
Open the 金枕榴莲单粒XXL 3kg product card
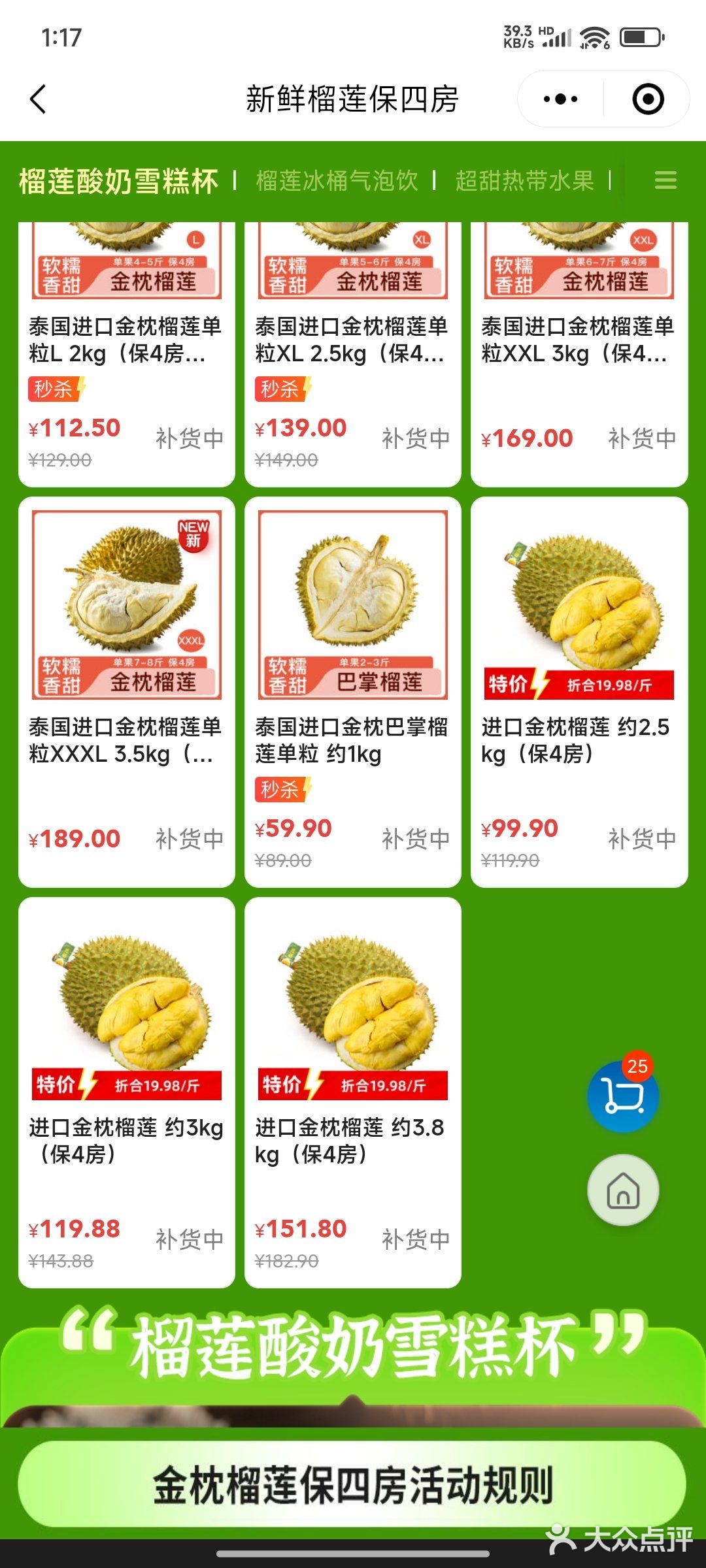(x=579, y=340)
